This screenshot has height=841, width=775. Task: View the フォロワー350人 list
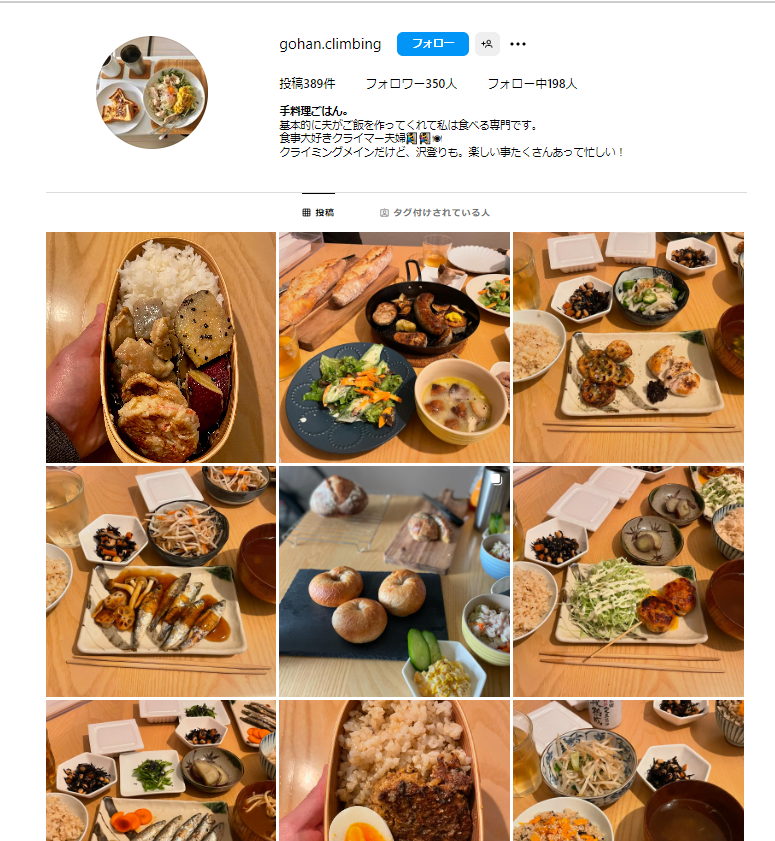point(411,84)
